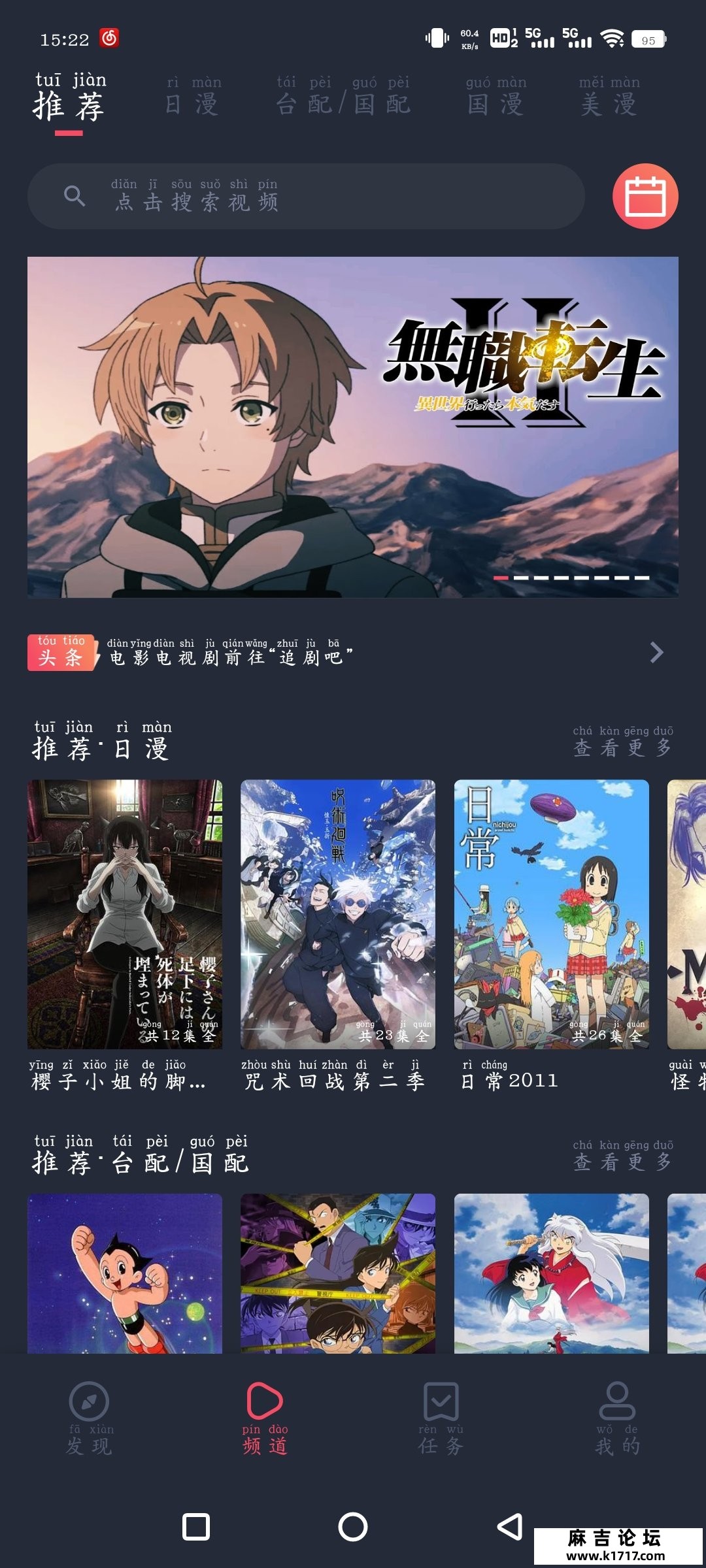Go to the 发现 bottom tab
Screen dimensions: 706x1568
[x=89, y=1418]
